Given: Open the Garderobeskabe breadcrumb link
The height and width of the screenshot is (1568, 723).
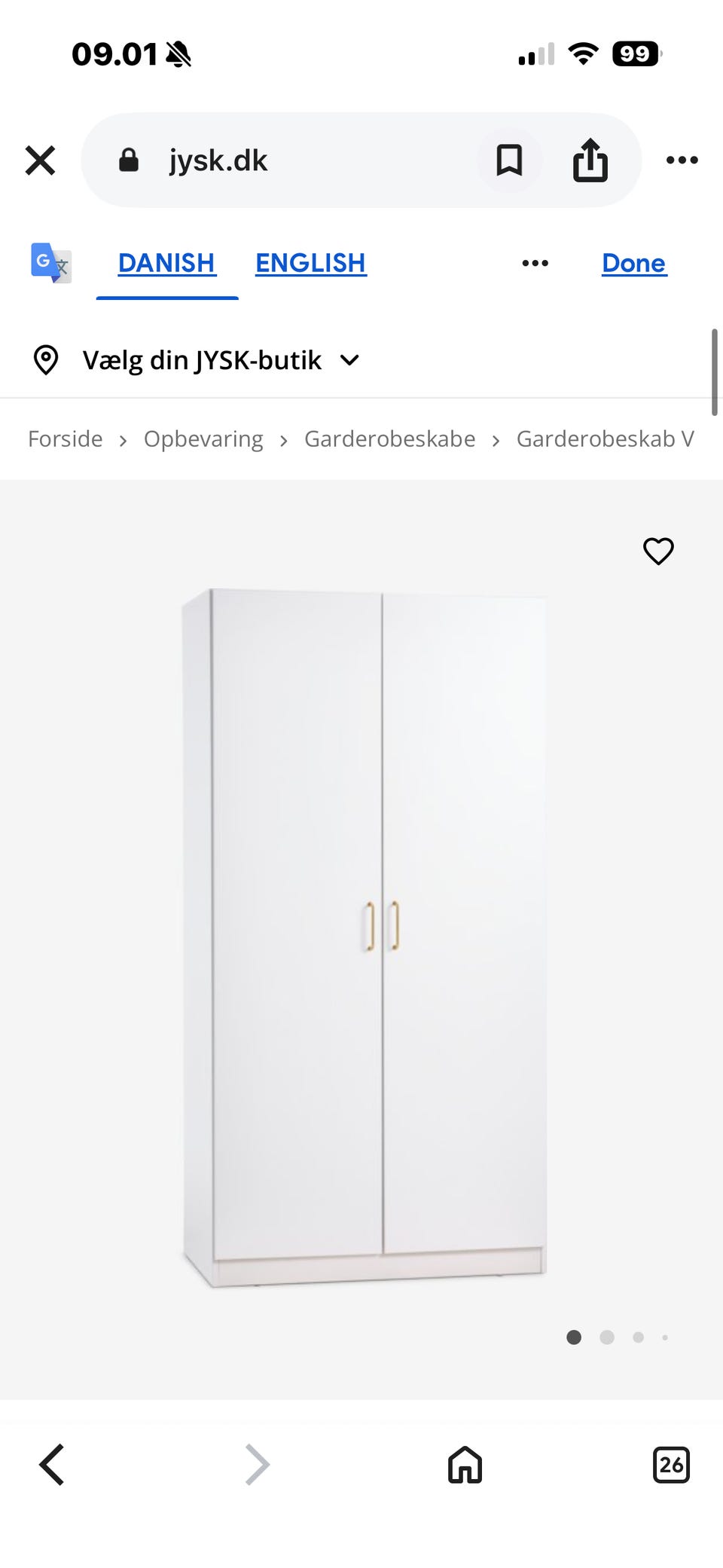Looking at the screenshot, I should 389,438.
